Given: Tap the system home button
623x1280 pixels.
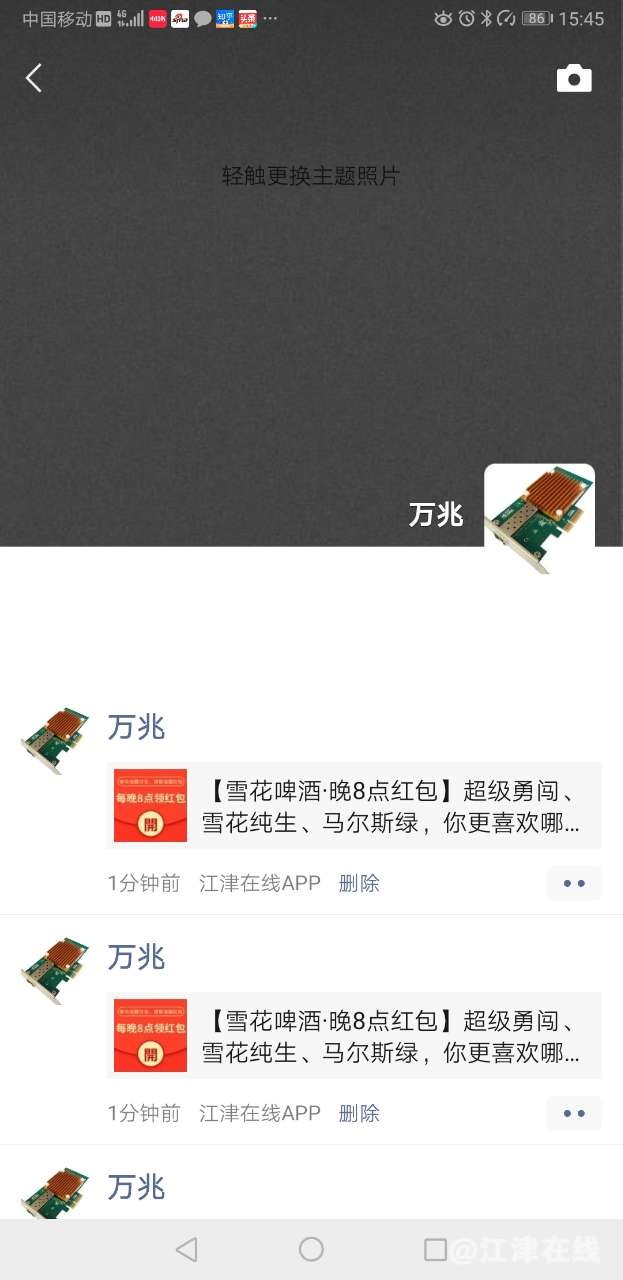Looking at the screenshot, I should tap(311, 1249).
